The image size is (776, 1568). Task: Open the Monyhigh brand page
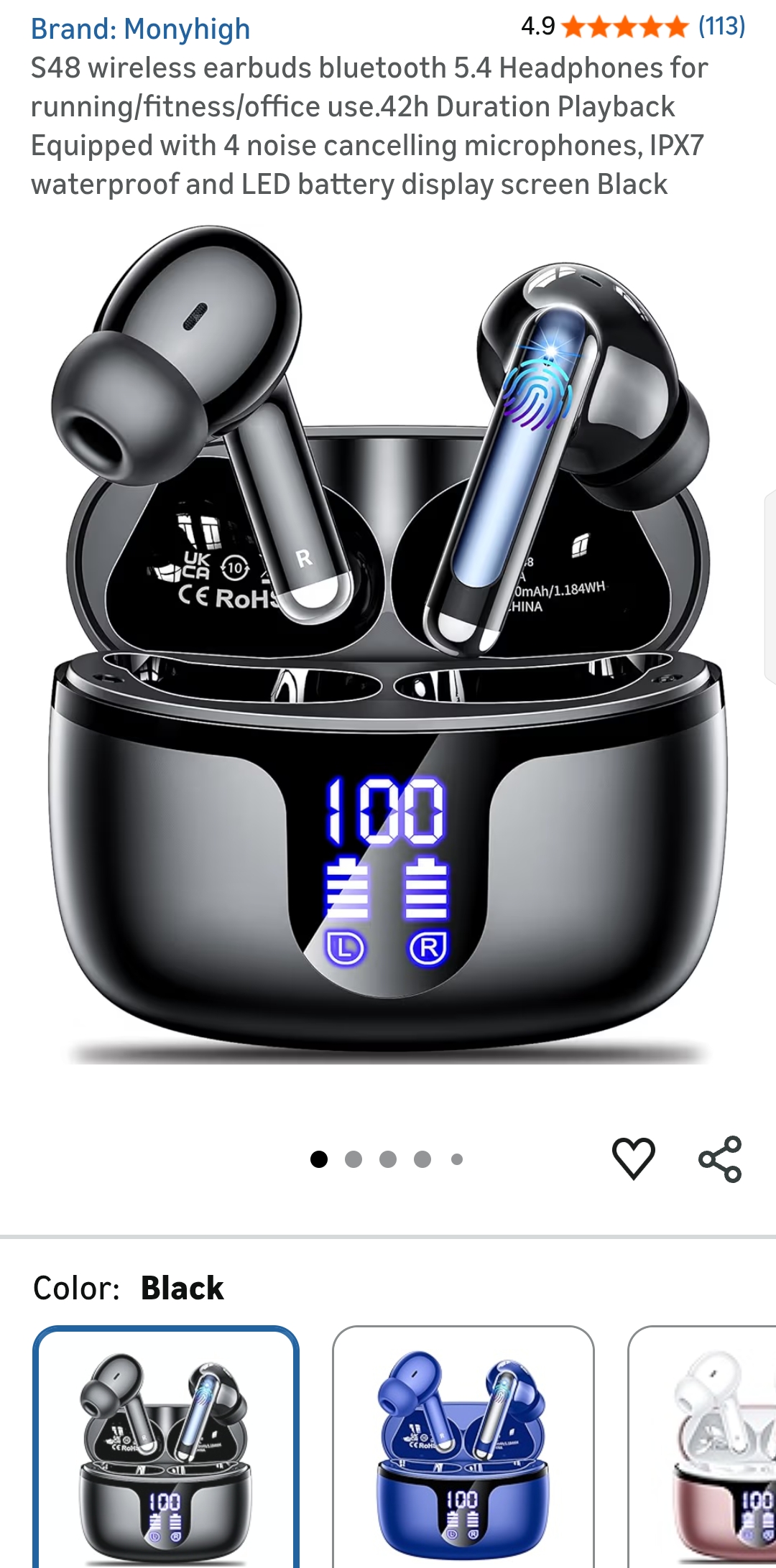pyautogui.click(x=141, y=29)
